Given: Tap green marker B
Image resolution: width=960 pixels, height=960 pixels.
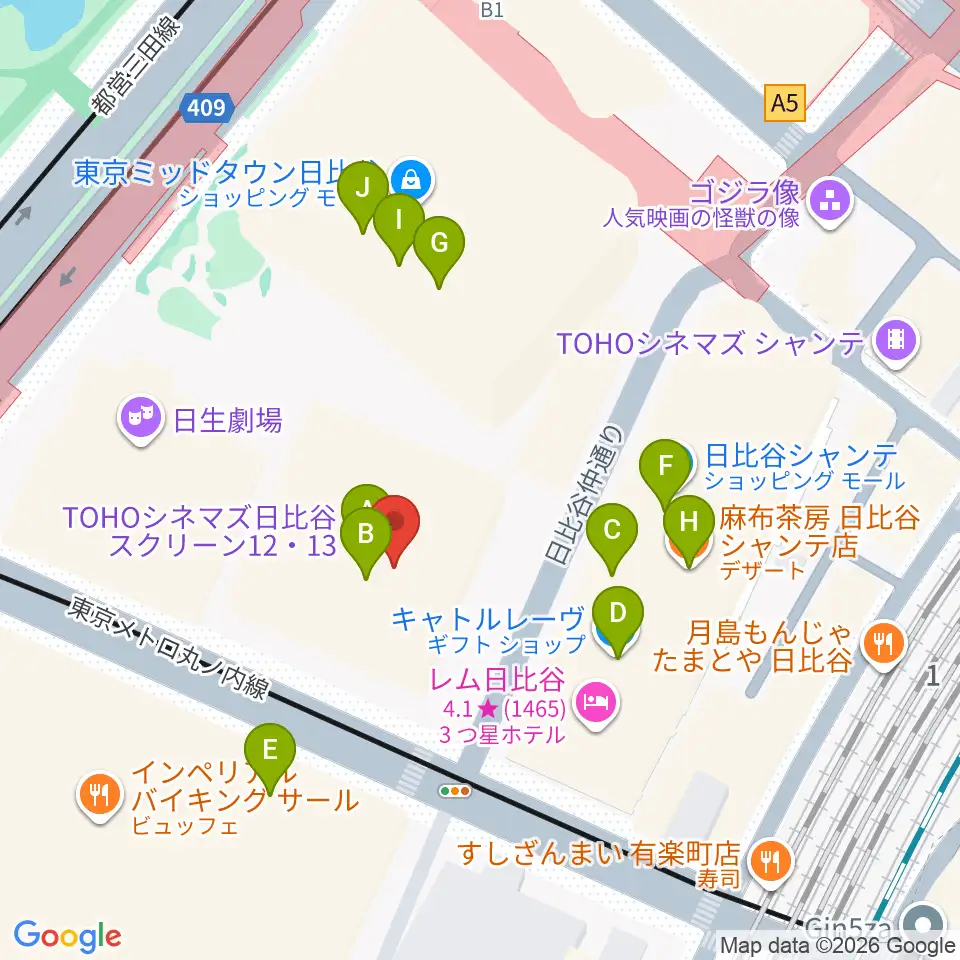Looking at the screenshot, I should point(366,536).
